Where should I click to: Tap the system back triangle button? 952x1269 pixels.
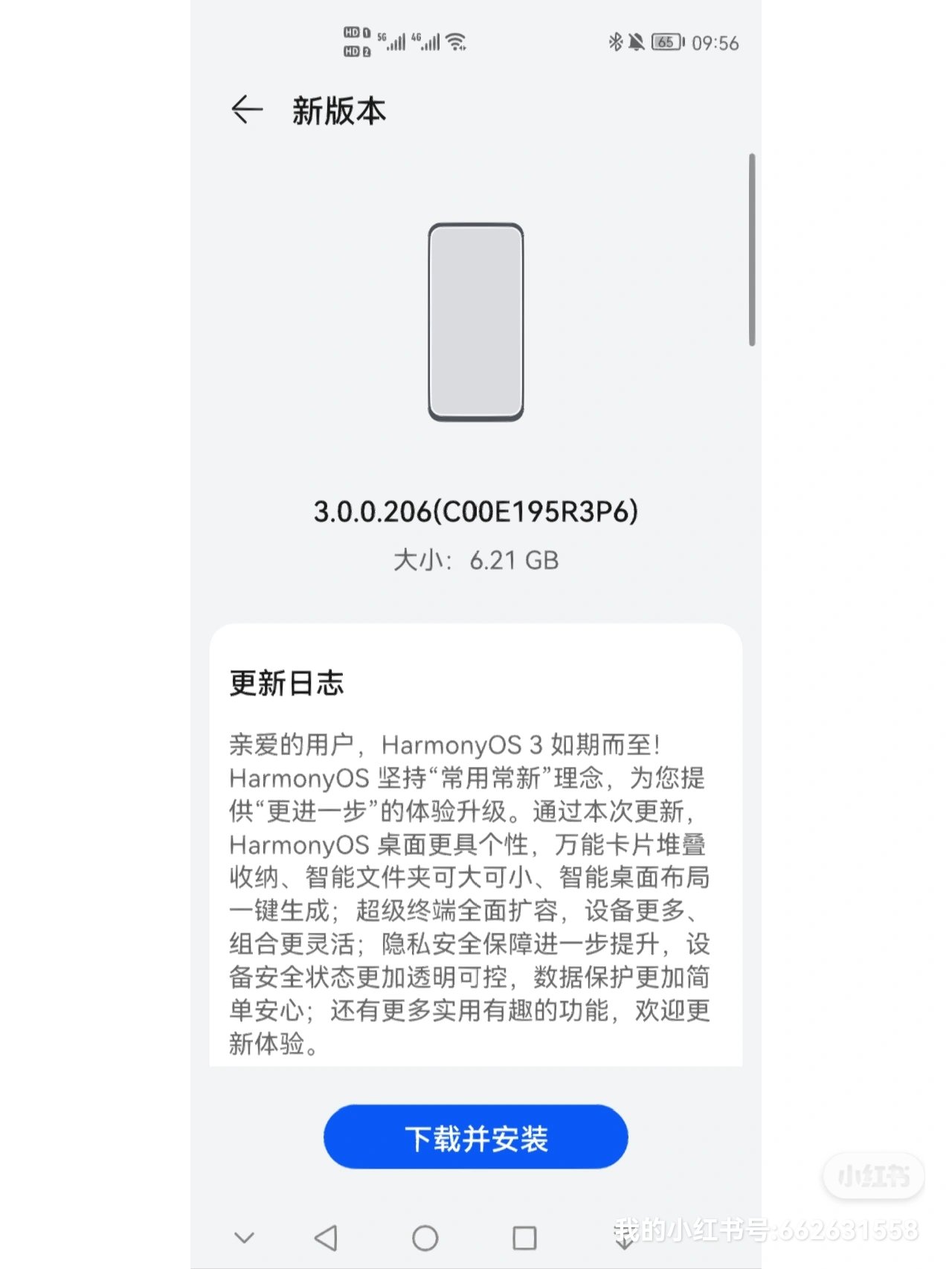coord(326,1238)
